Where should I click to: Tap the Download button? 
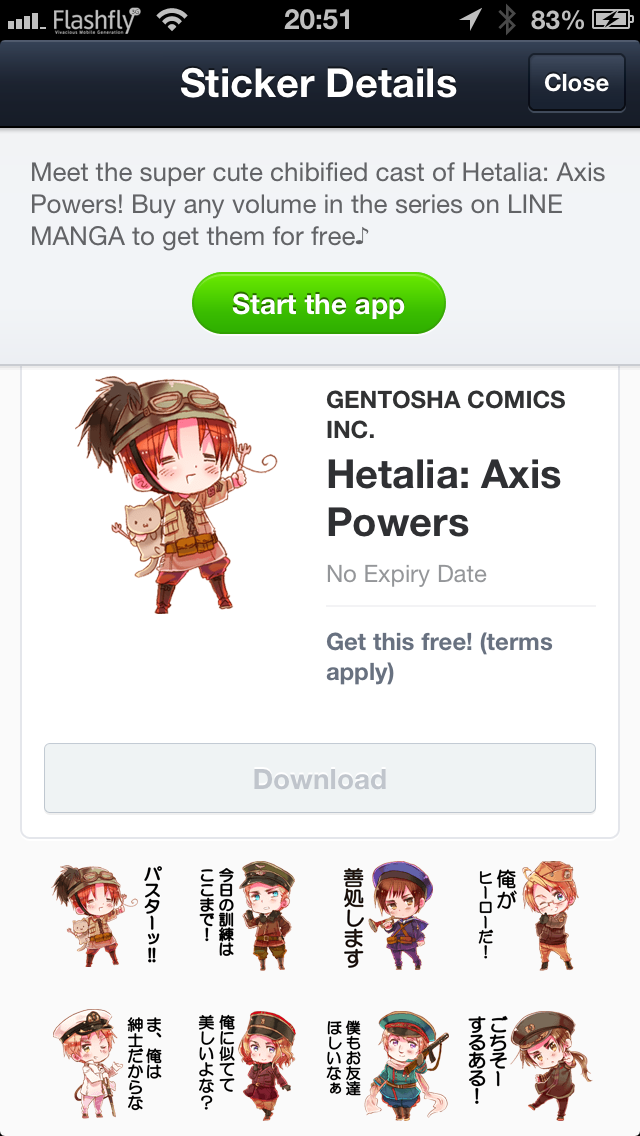tap(319, 779)
